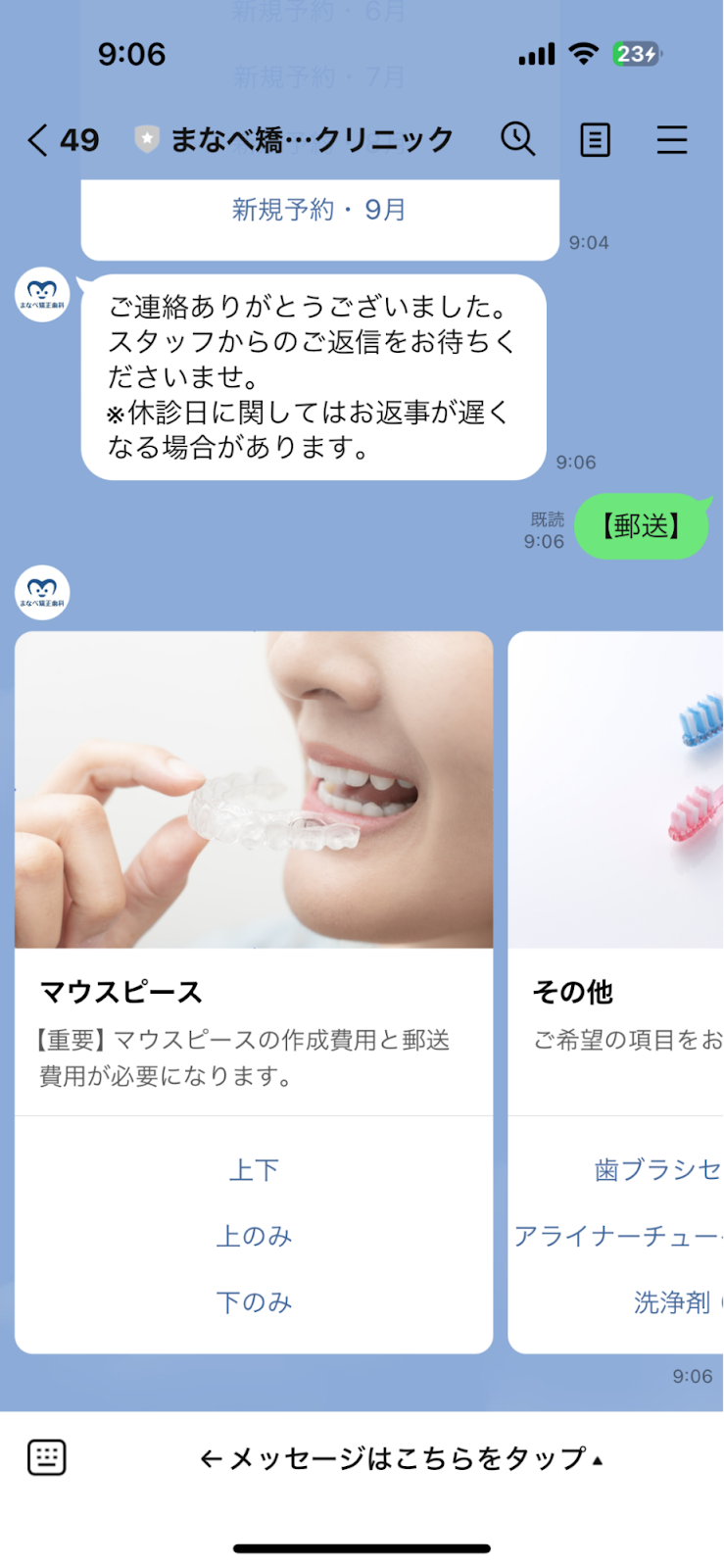724x1568 pixels.
Task: Select 上下 on the マウスピース card
Action: tap(254, 1169)
